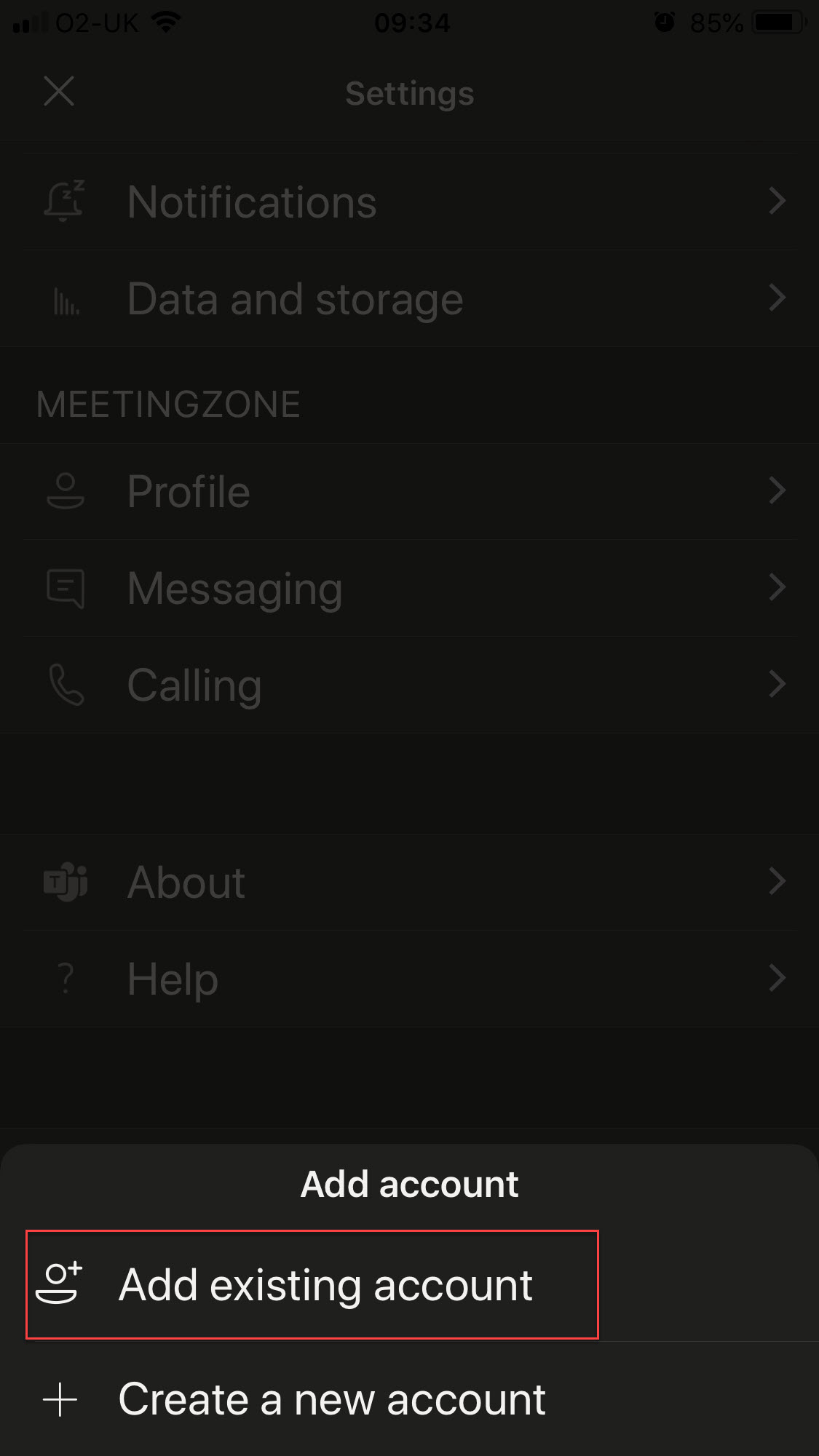The image size is (819, 1456).
Task: Tap the battery indicator in the status bar
Action: tap(775, 22)
